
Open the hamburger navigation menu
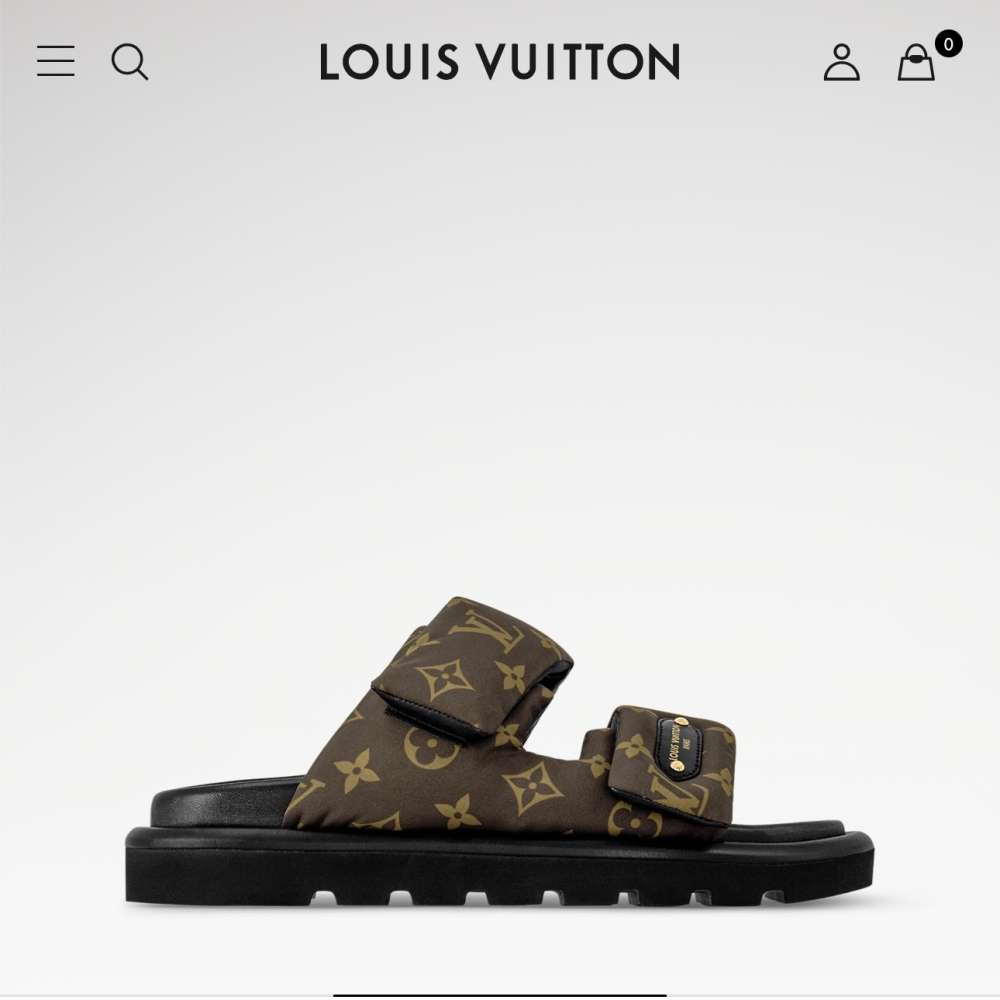[56, 61]
